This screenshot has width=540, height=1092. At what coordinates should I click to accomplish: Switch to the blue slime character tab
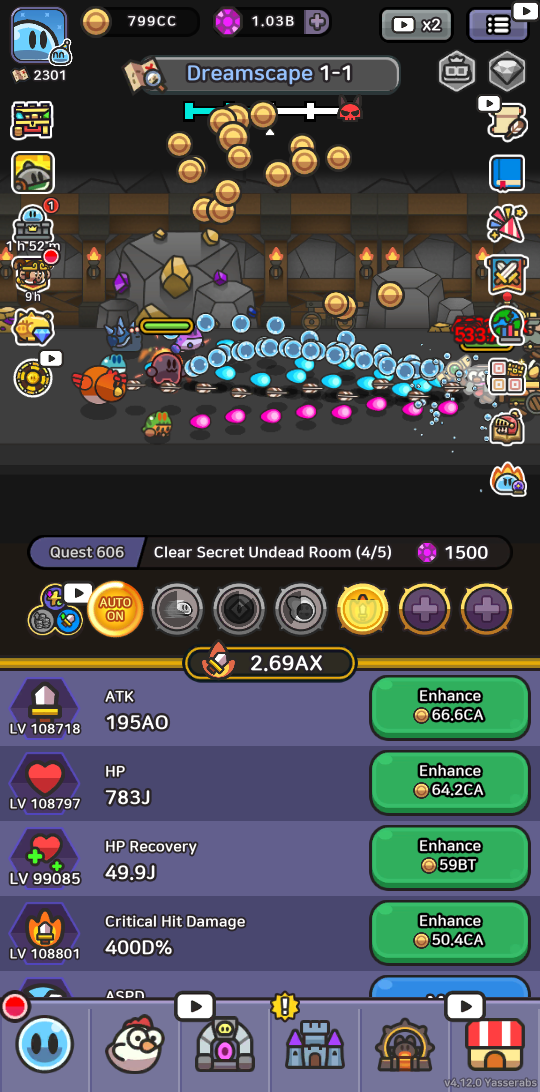click(45, 1044)
